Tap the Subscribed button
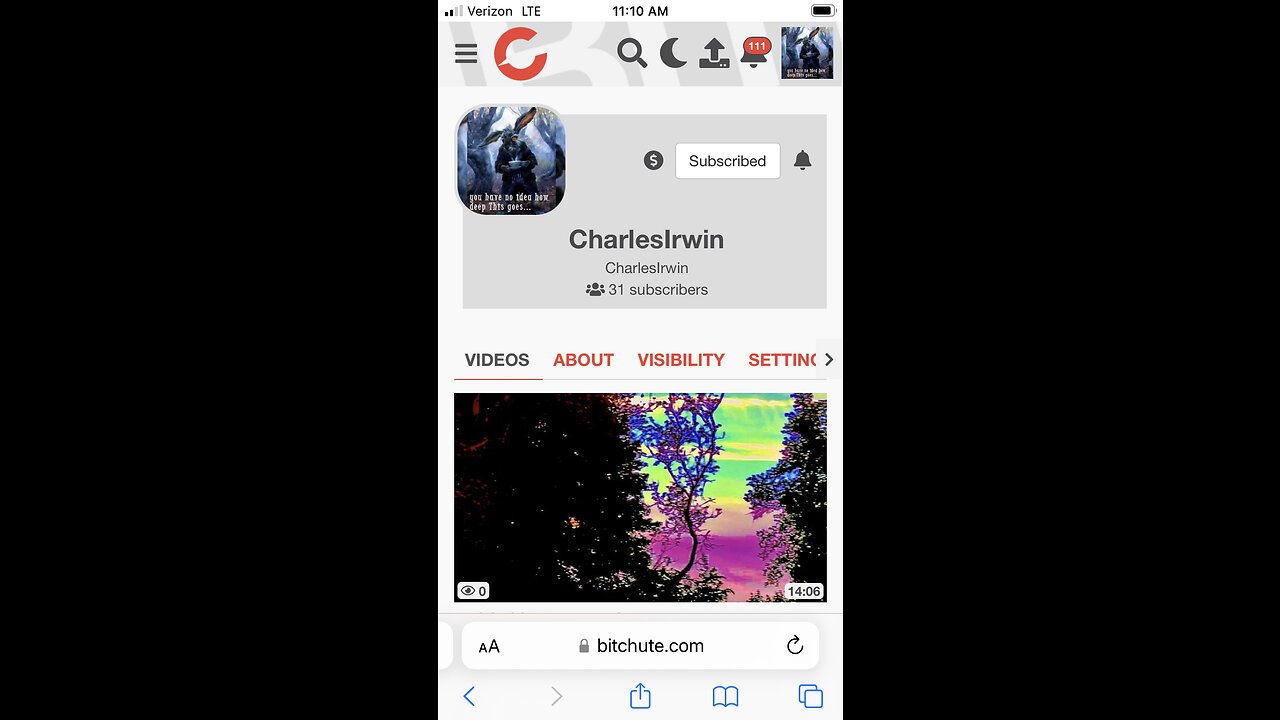The image size is (1280, 720). 727,160
